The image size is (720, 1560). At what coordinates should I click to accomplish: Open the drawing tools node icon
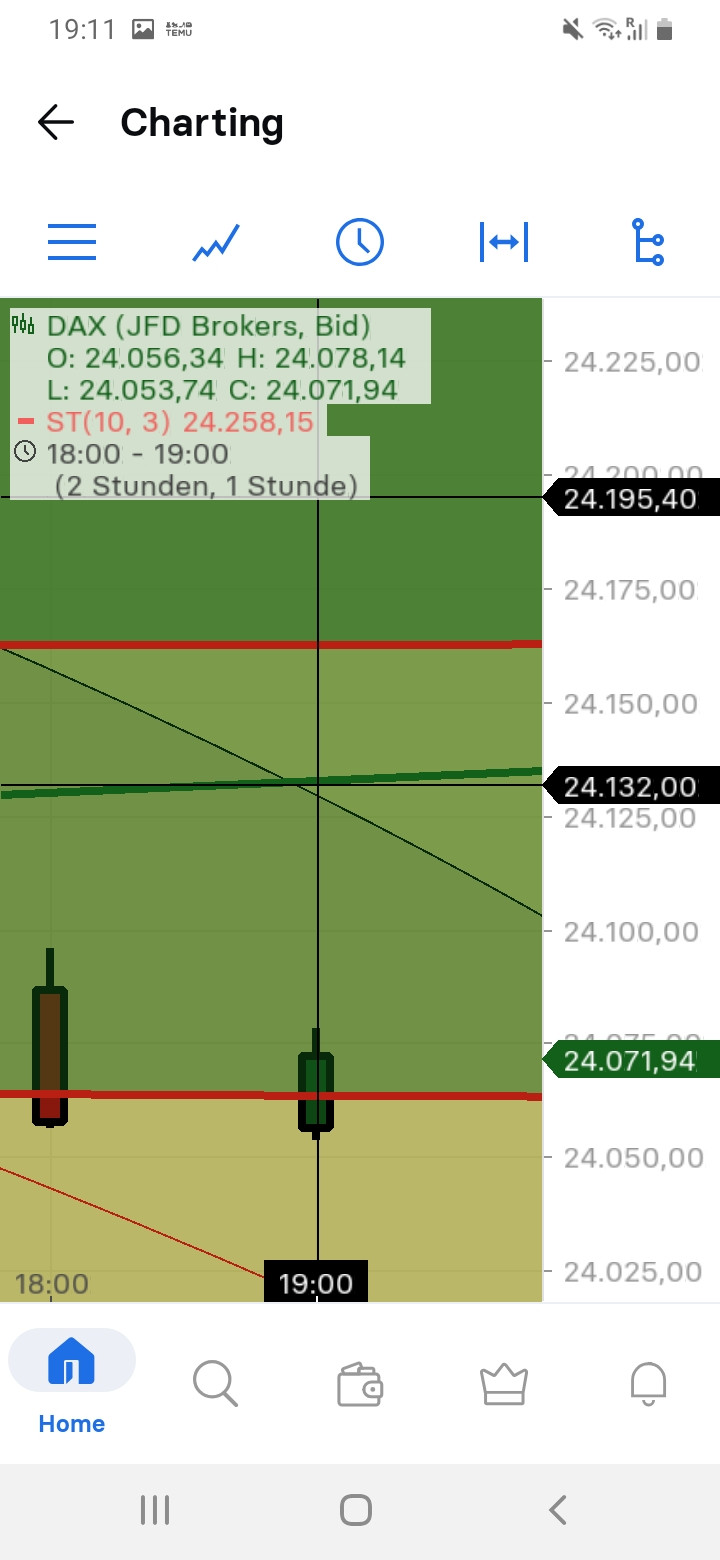[x=648, y=242]
